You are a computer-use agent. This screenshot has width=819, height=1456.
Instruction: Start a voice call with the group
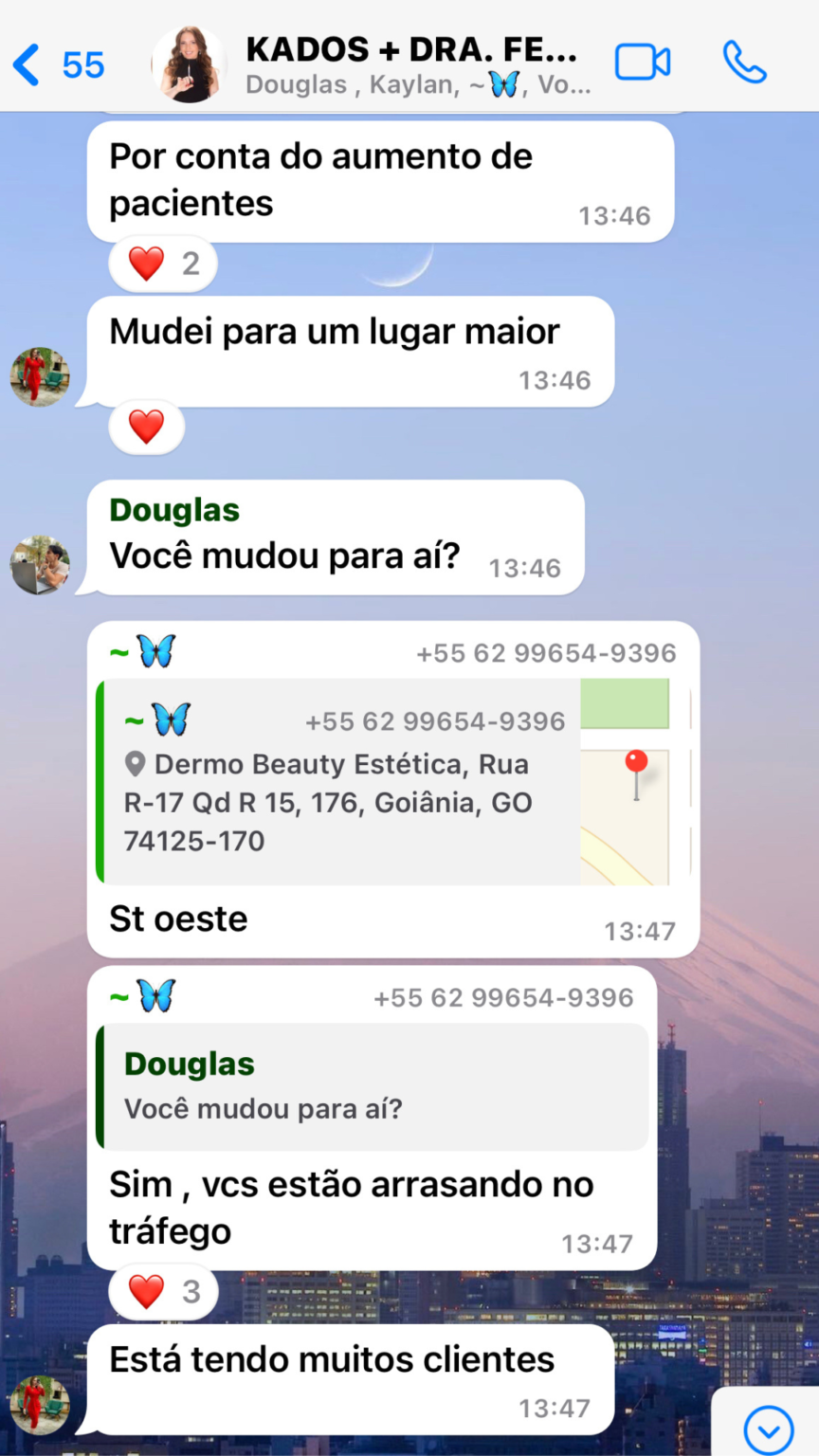[x=744, y=64]
